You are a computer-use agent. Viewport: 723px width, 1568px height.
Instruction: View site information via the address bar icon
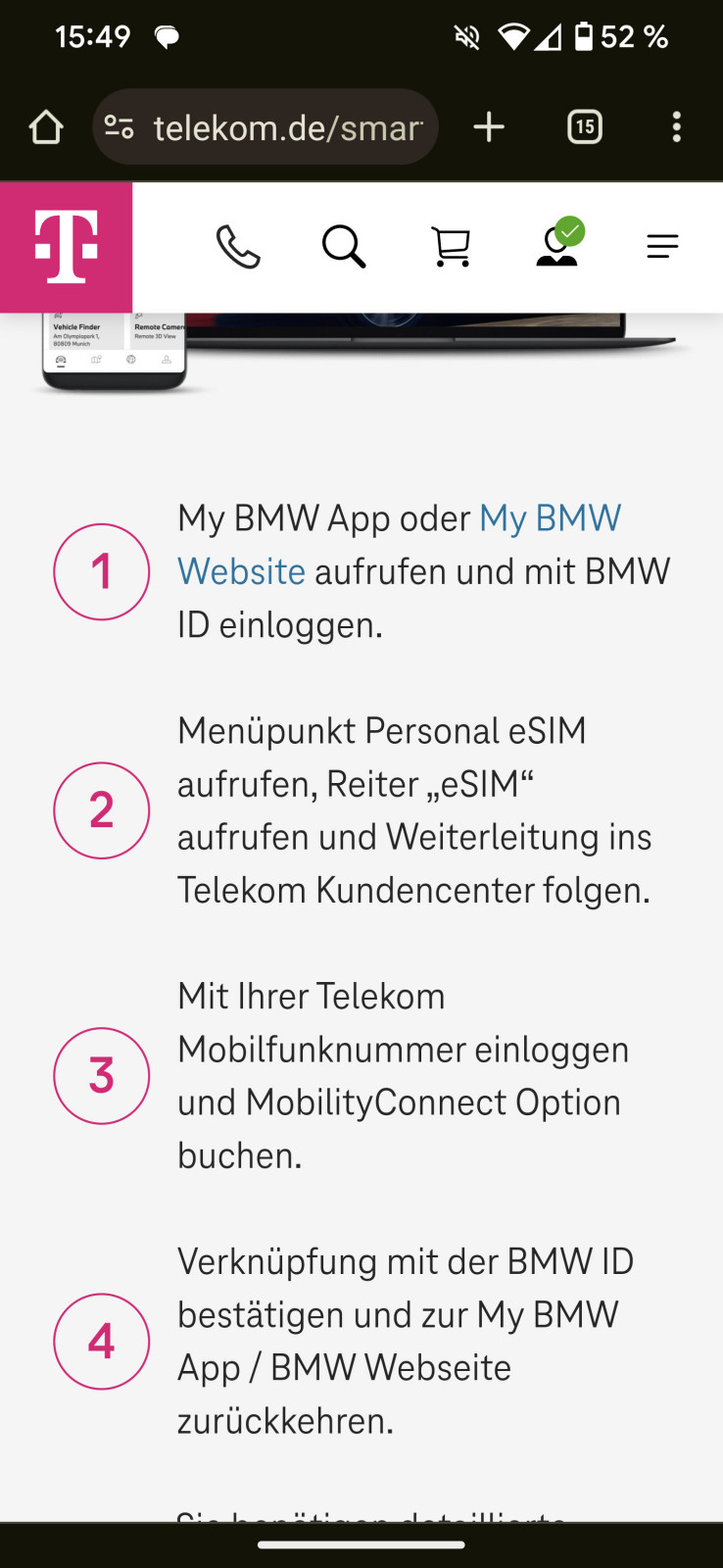pyautogui.click(x=118, y=125)
